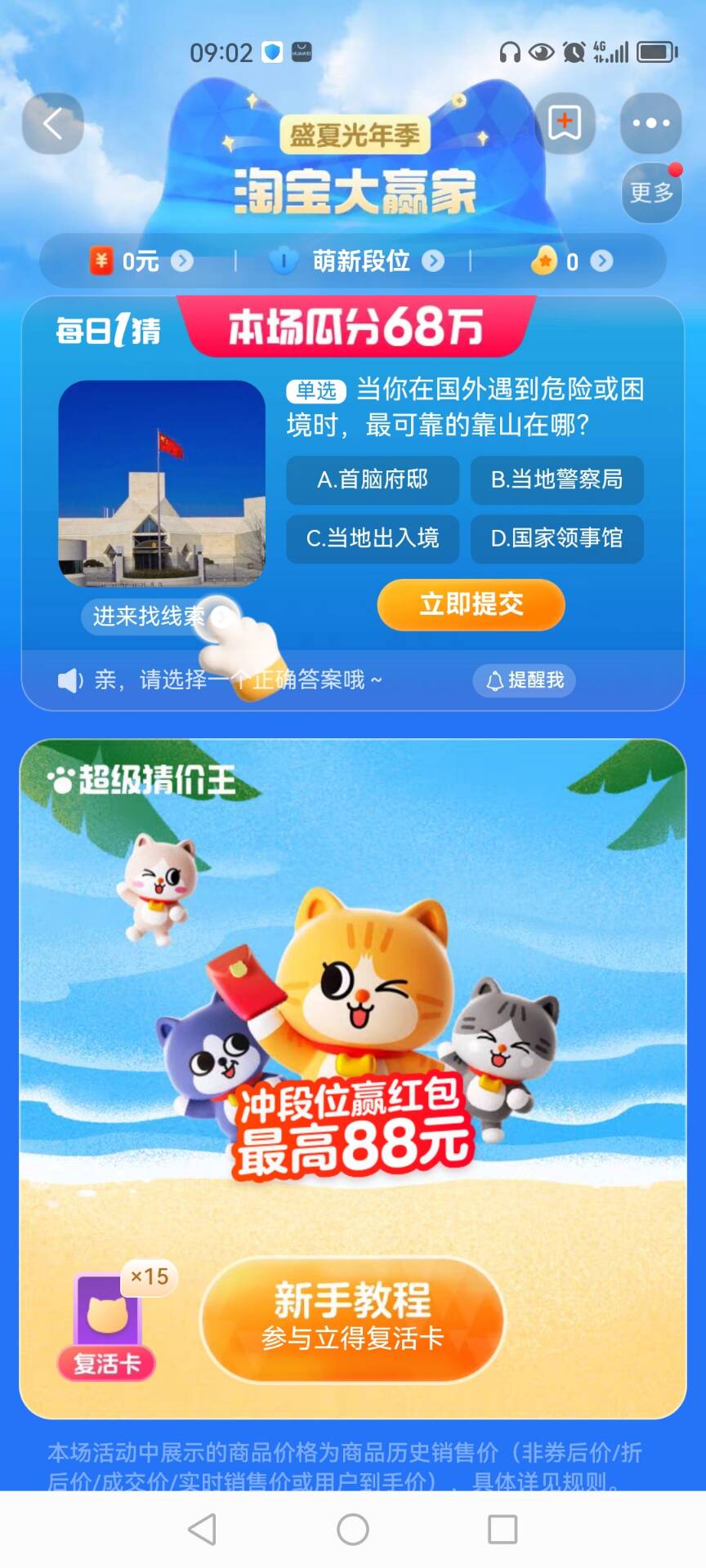Screen dimensions: 706x1568
Task: Tap the 提醒我 reminder button
Action: point(525,680)
